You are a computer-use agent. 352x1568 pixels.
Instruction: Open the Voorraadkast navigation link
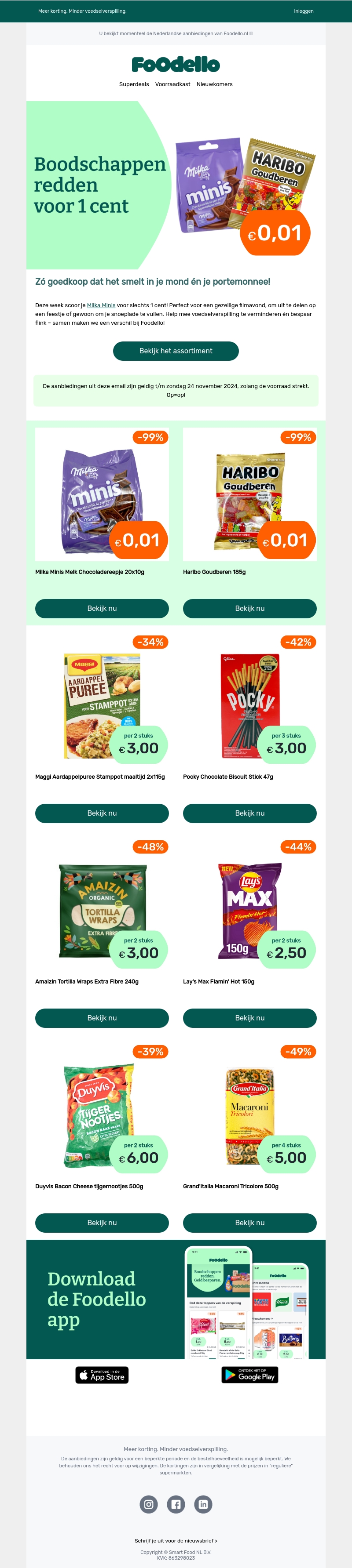172,85
